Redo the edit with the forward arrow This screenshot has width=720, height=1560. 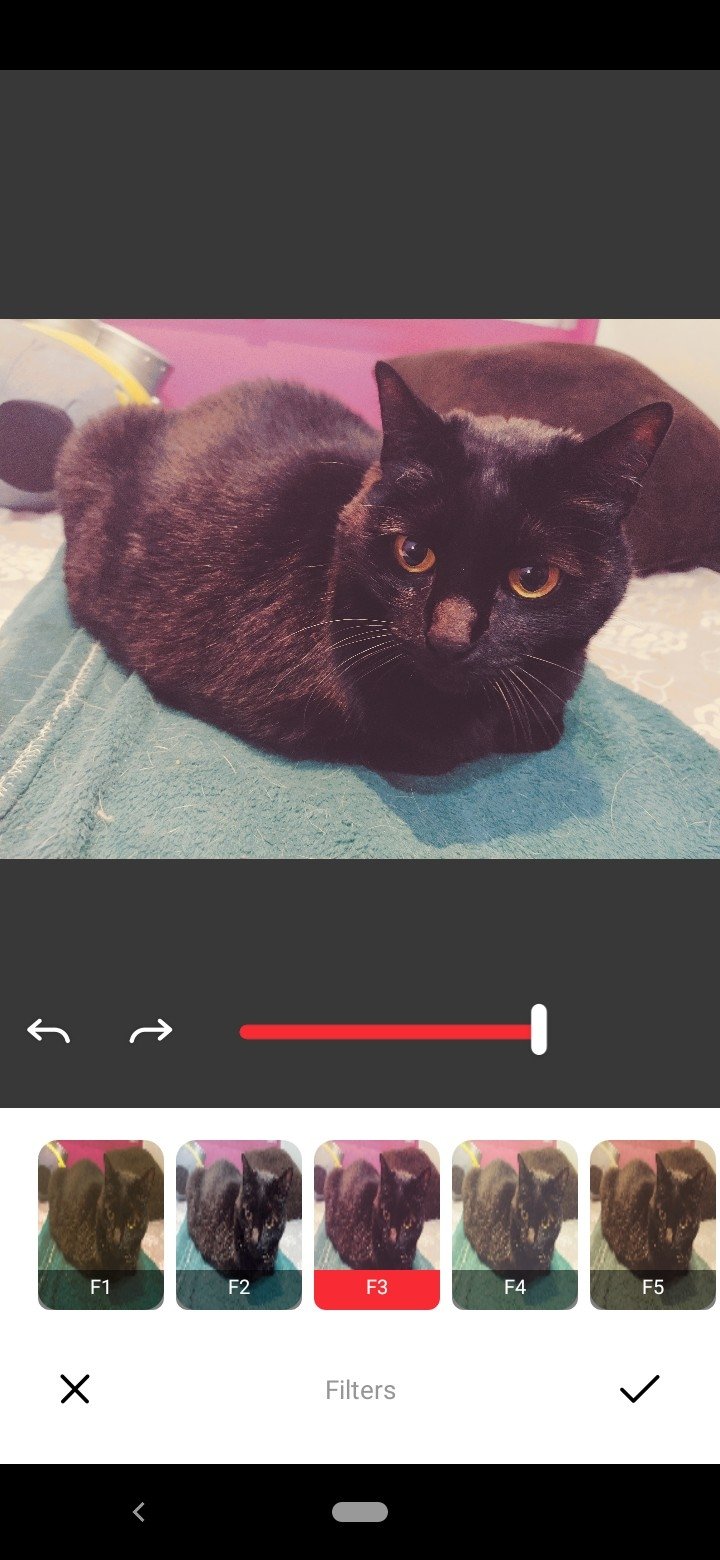click(x=151, y=1031)
